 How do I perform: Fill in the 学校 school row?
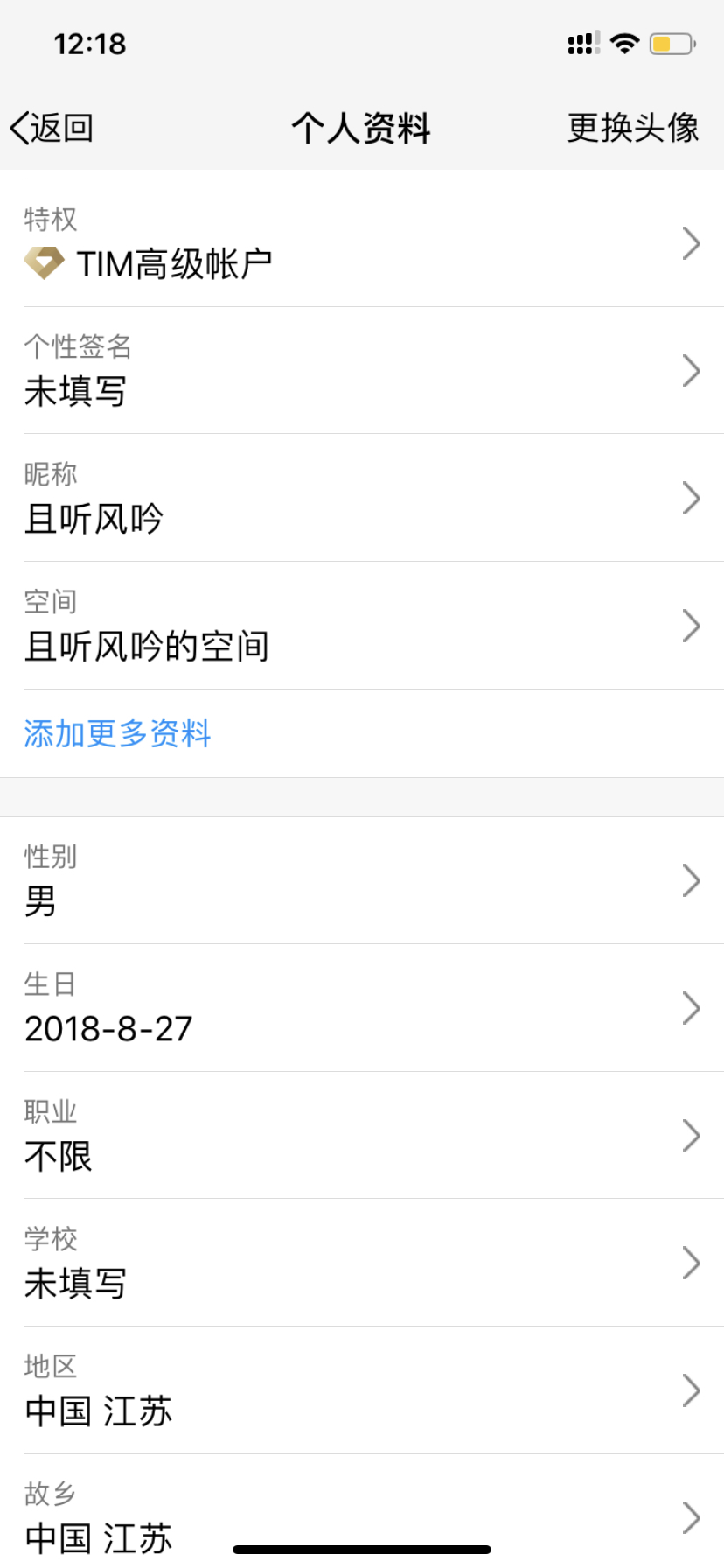(362, 1263)
